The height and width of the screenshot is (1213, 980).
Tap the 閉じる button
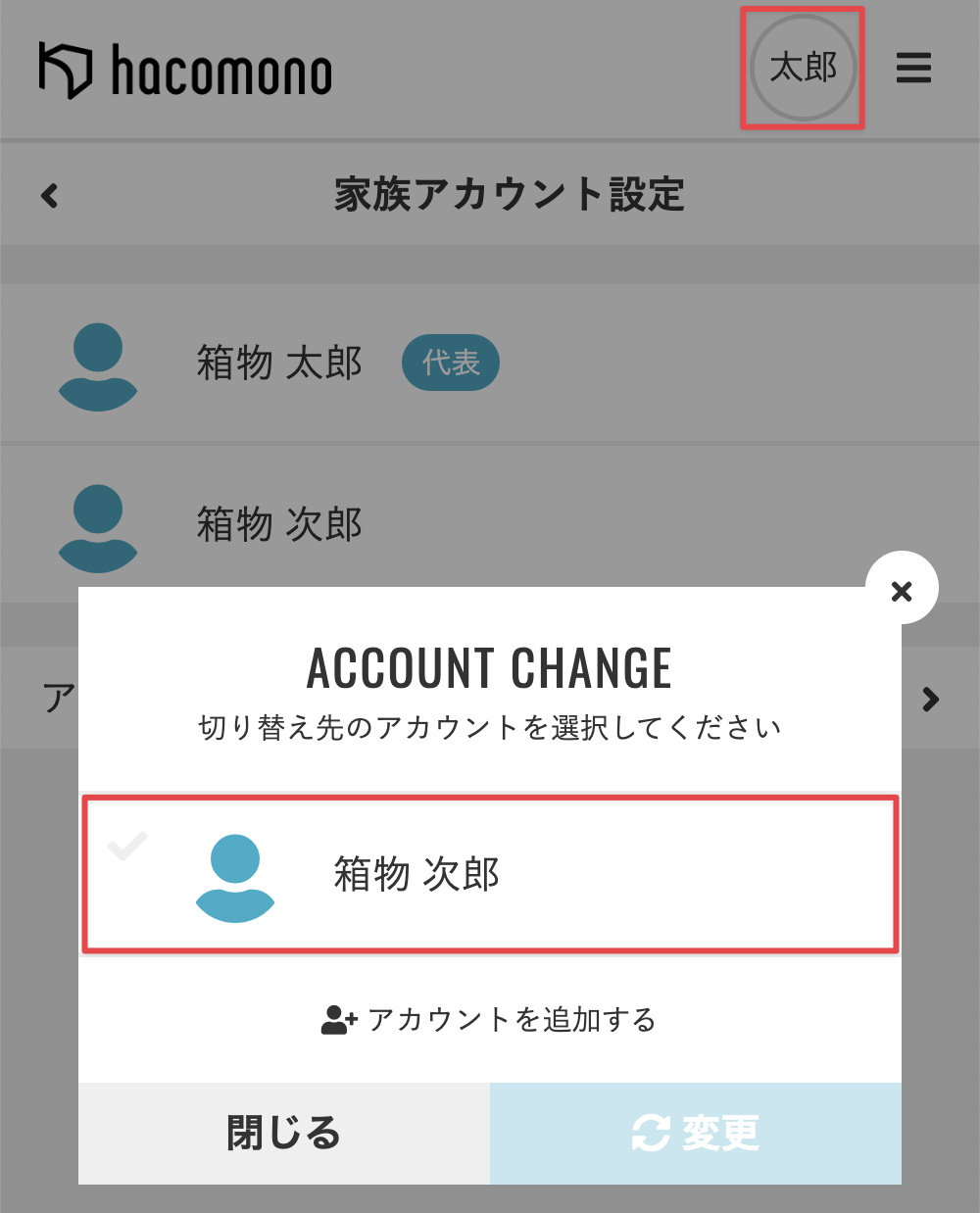[x=284, y=1134]
